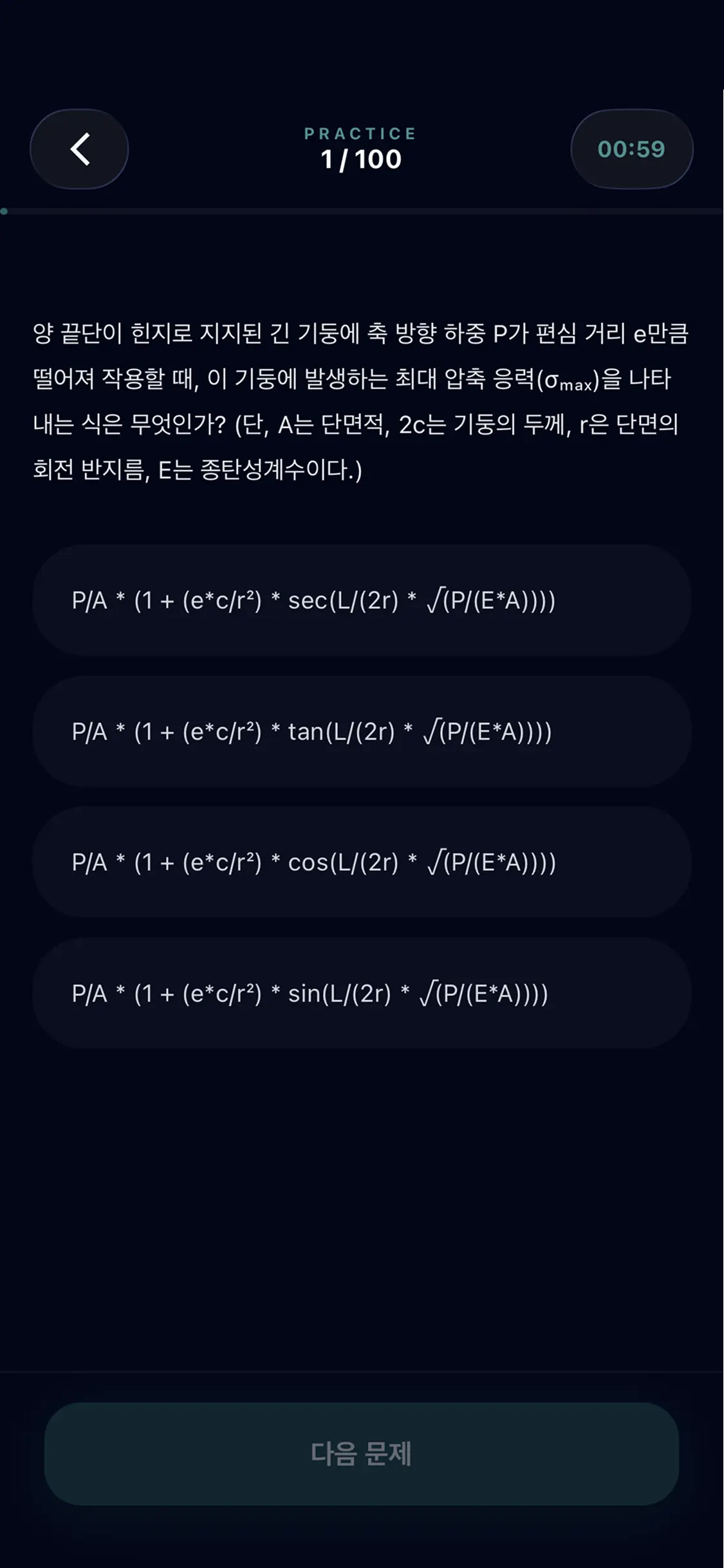
Task: Select the answer containing sin(L/(2r))
Action: click(362, 994)
